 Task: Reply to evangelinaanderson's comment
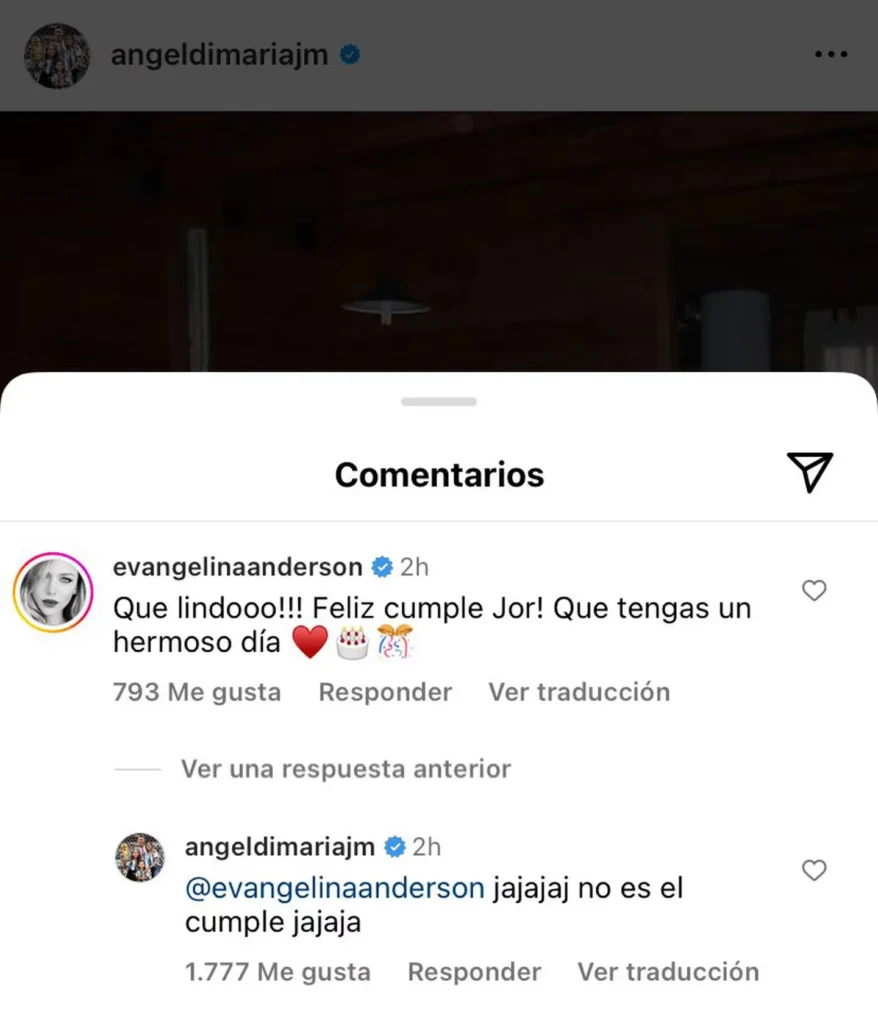click(385, 692)
